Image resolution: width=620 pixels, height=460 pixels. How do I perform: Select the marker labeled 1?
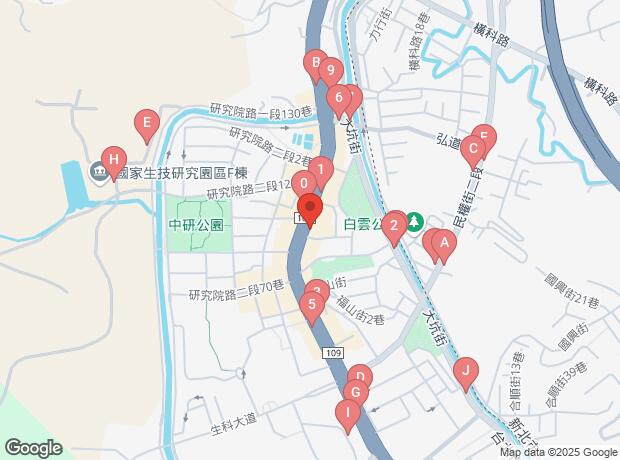point(321,170)
